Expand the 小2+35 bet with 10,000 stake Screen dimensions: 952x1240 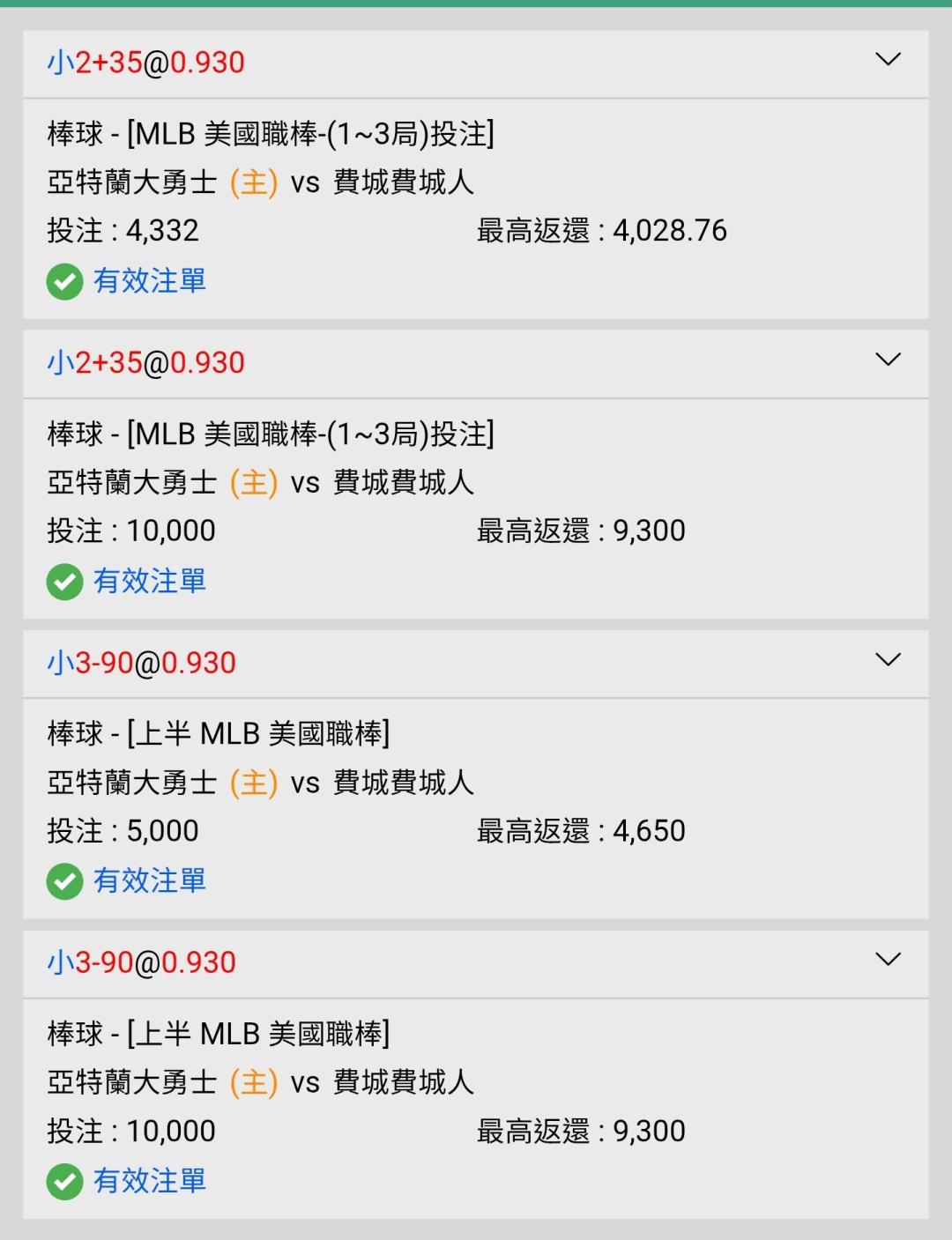888,360
